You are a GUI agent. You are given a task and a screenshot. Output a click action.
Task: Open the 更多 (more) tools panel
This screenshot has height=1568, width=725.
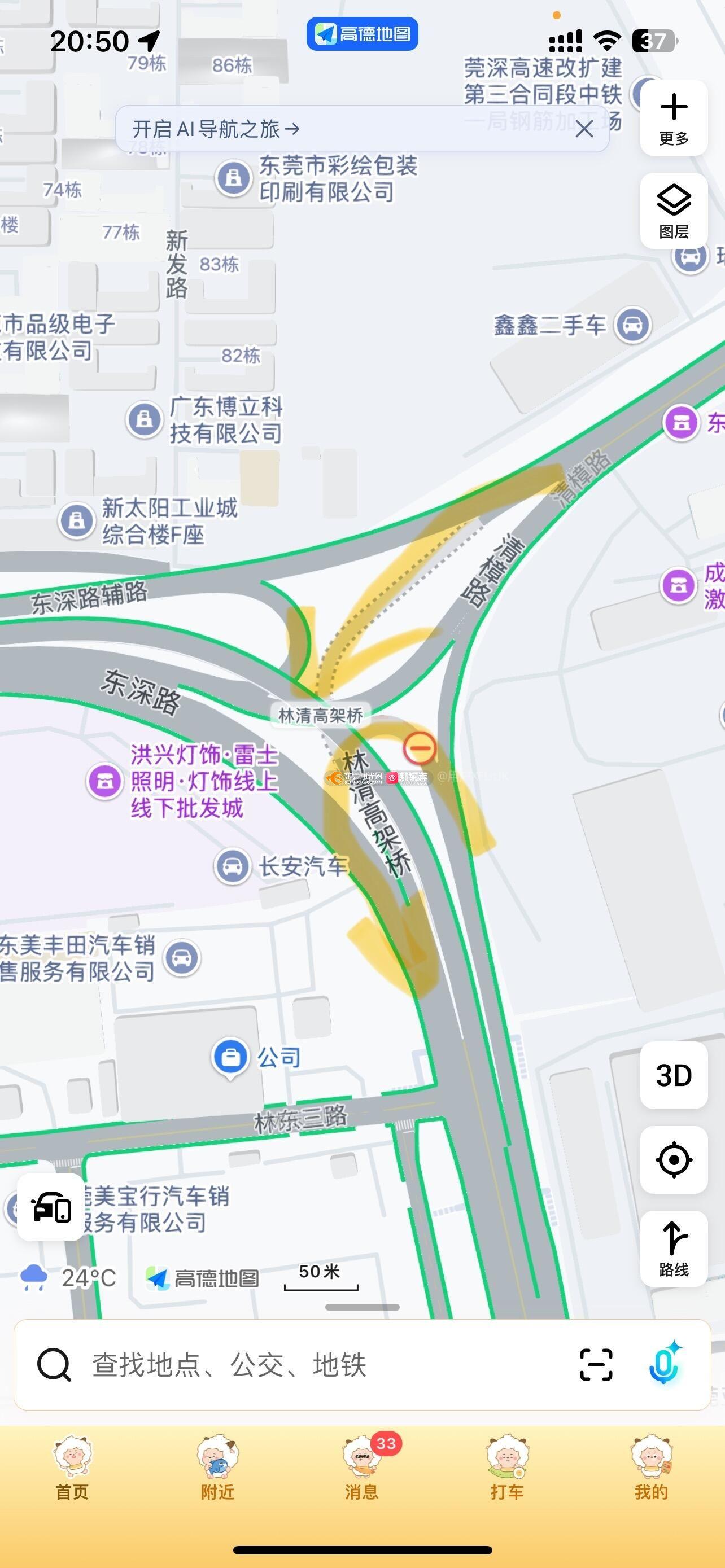673,119
